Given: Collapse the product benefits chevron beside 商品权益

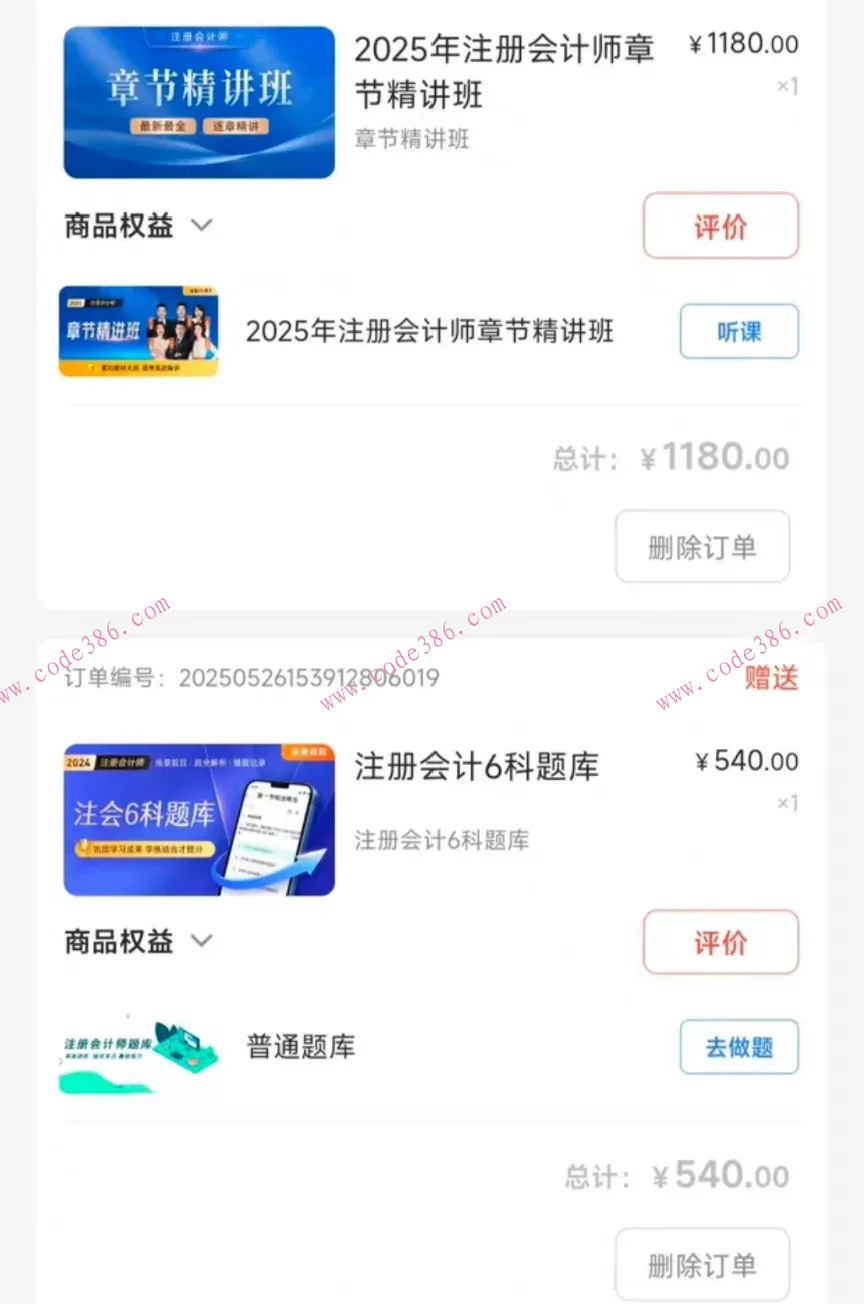Looking at the screenshot, I should tap(202, 226).
